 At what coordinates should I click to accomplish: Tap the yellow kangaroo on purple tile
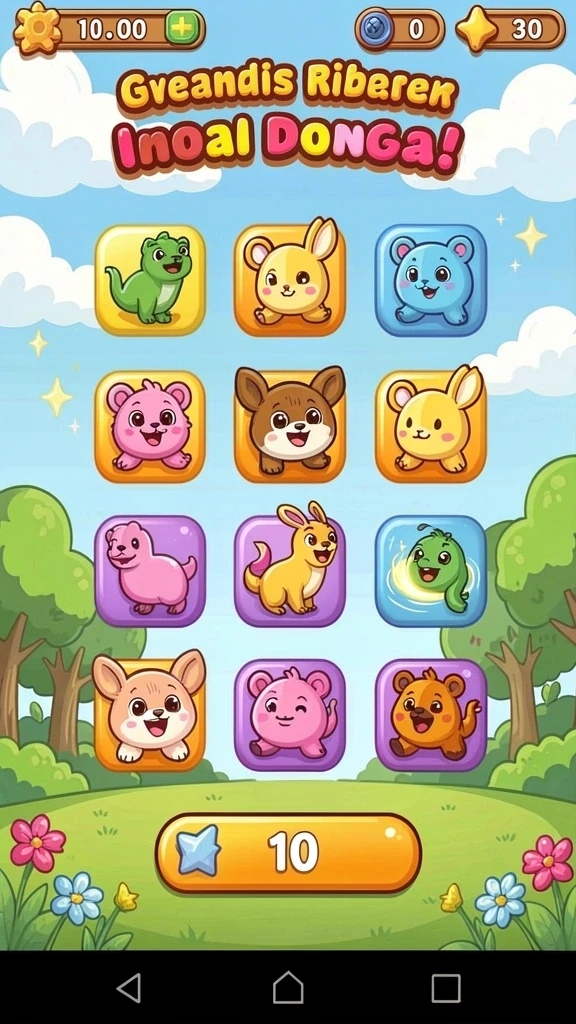[290, 568]
